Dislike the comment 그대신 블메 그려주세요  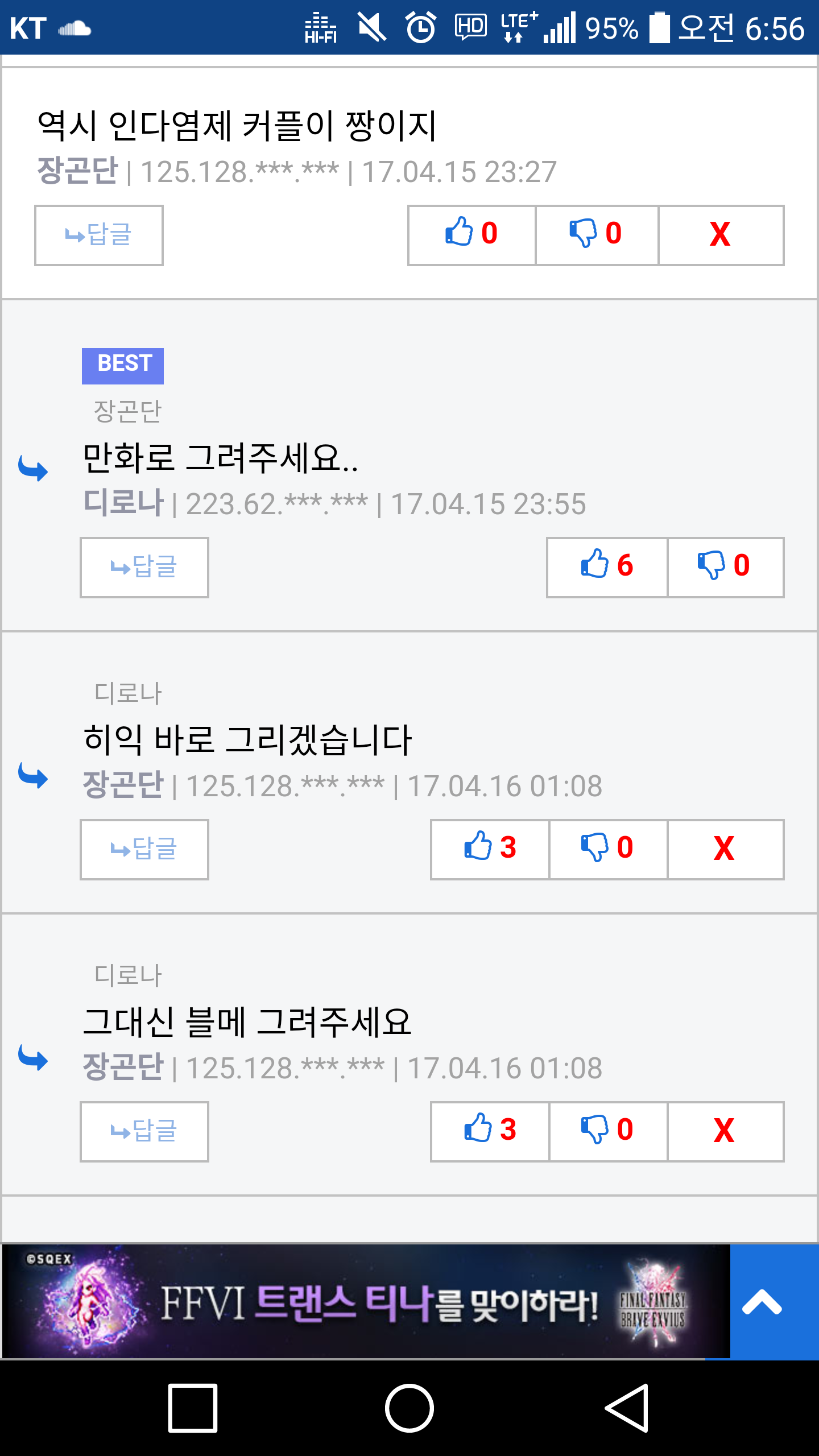coord(608,1132)
